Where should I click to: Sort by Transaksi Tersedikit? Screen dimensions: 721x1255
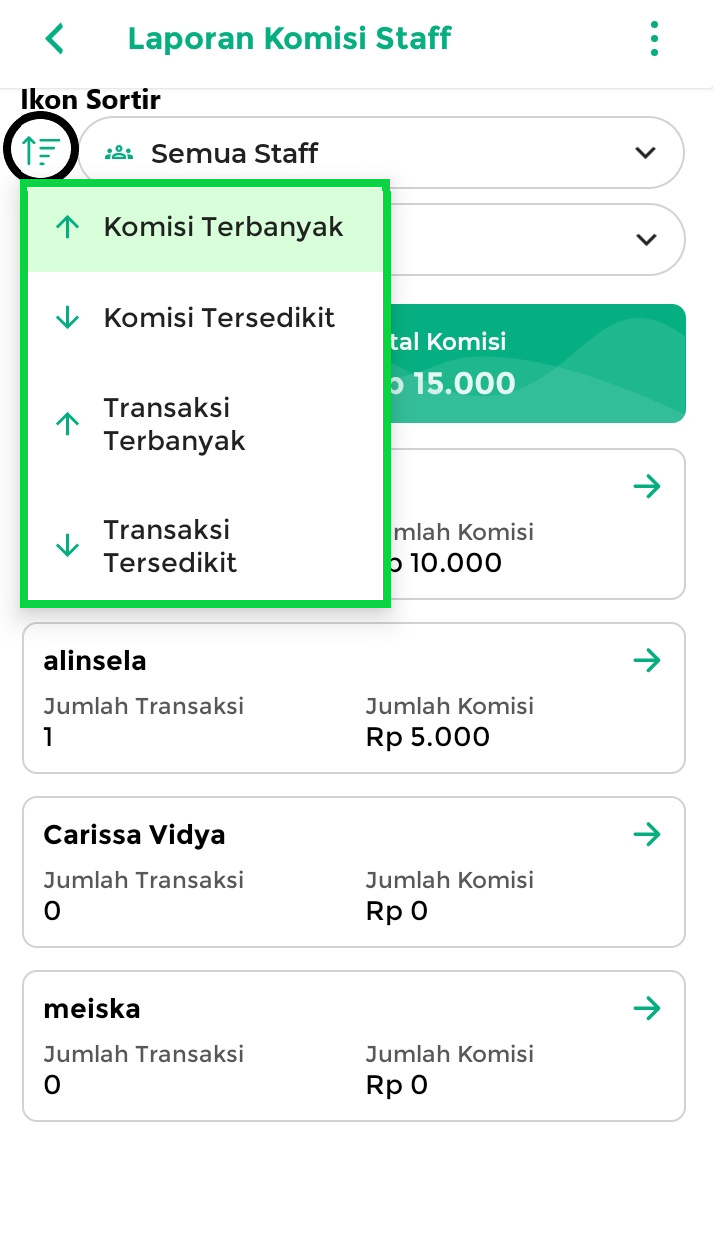tap(205, 546)
